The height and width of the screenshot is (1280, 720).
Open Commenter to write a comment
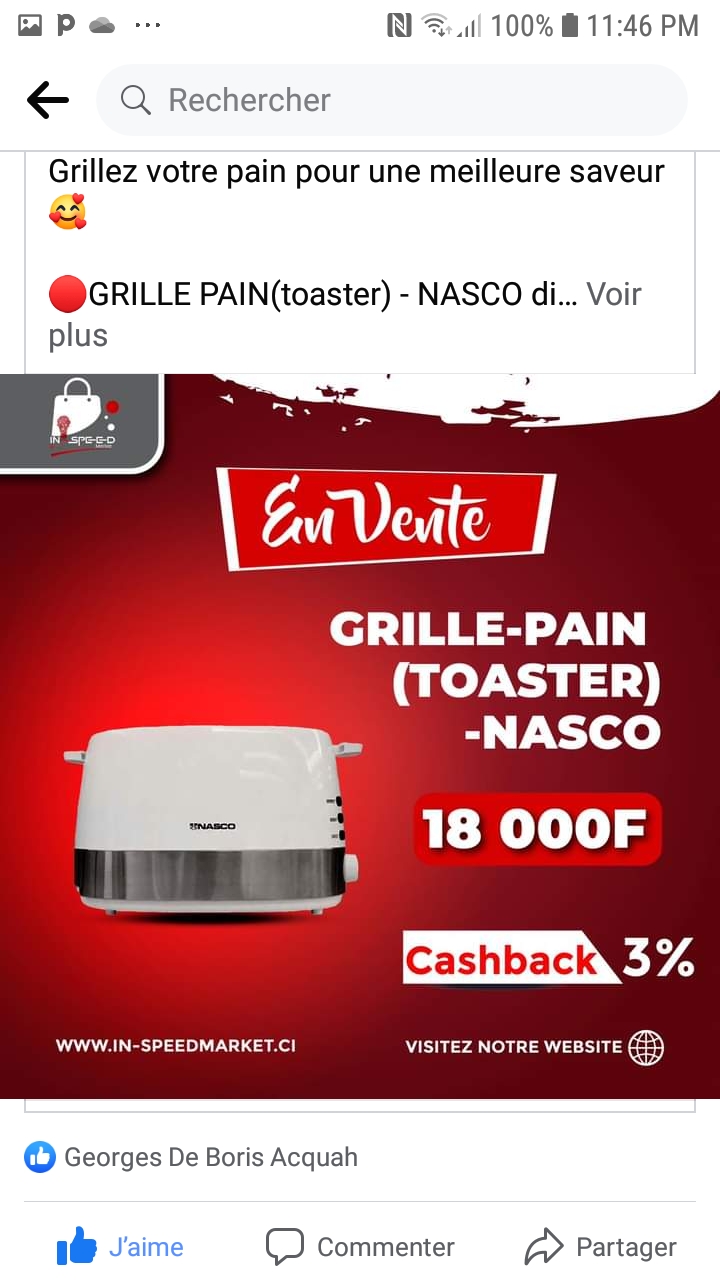click(x=360, y=1247)
